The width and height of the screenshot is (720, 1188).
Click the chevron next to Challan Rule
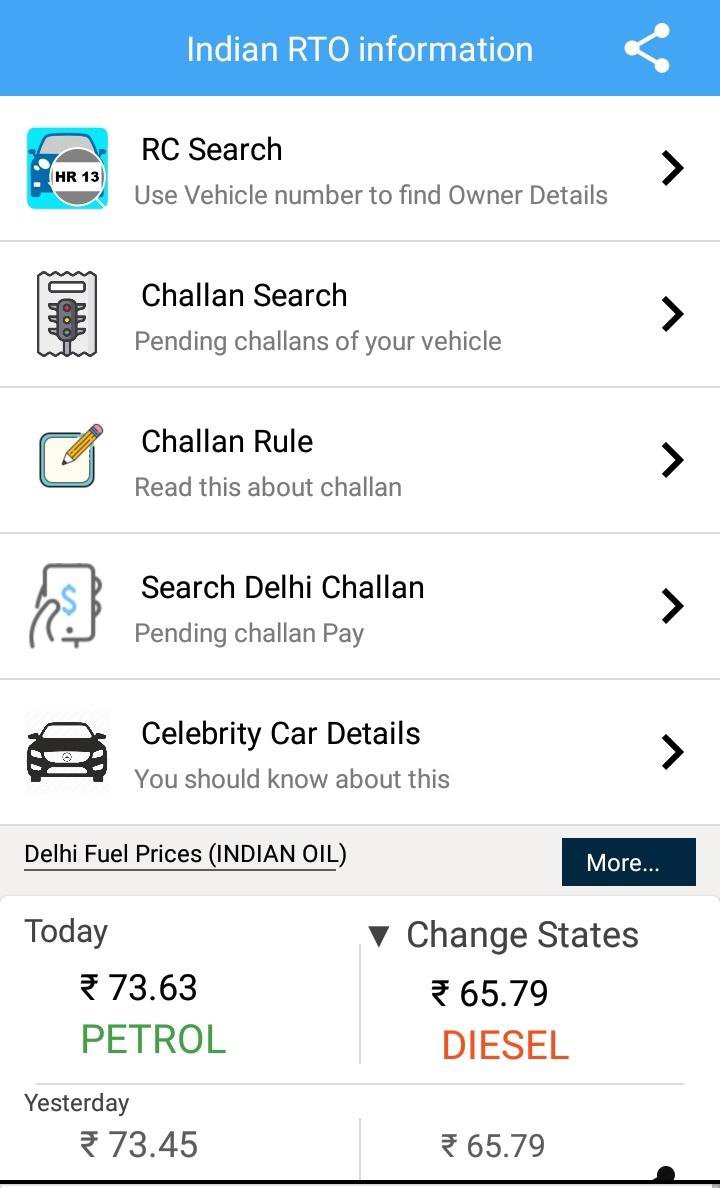pyautogui.click(x=672, y=459)
